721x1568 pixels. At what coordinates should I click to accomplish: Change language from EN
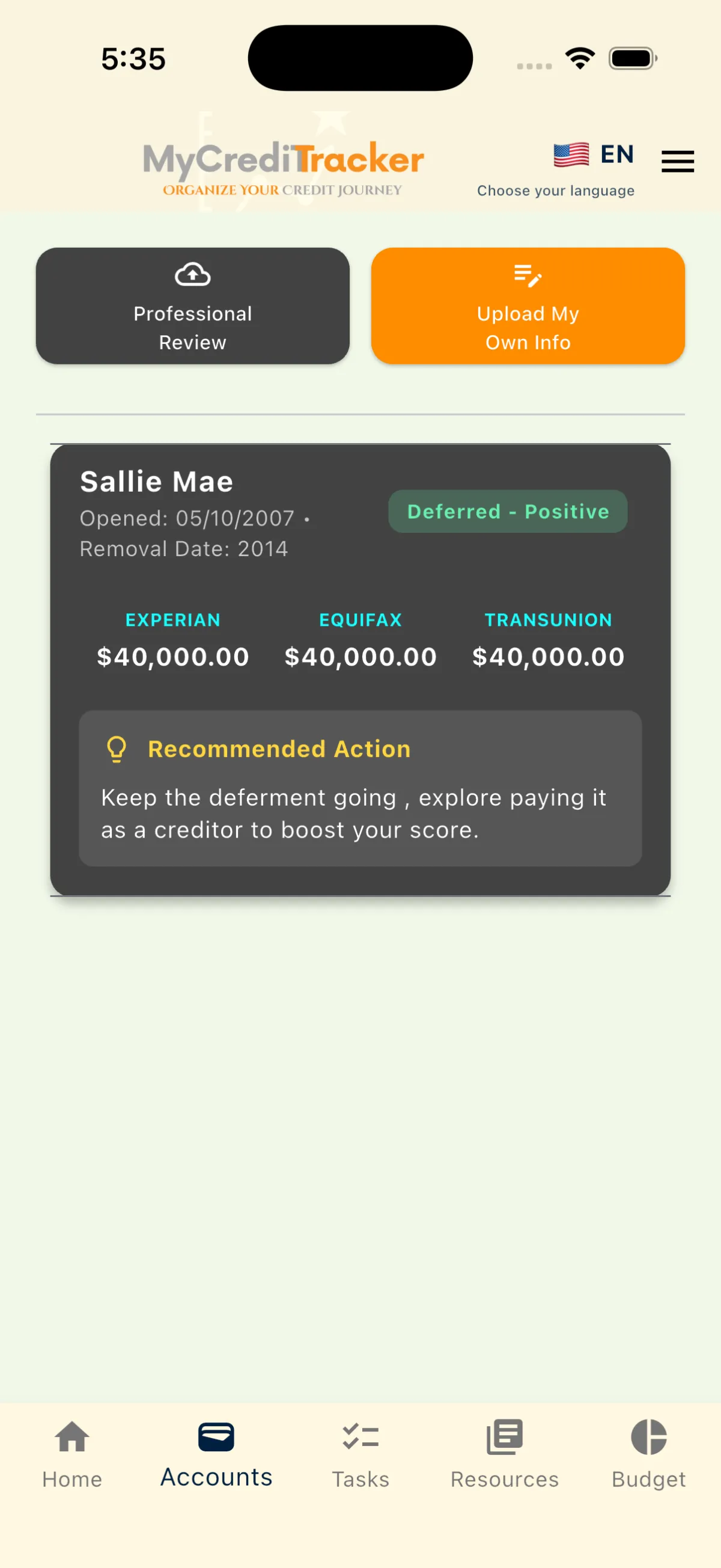point(593,155)
